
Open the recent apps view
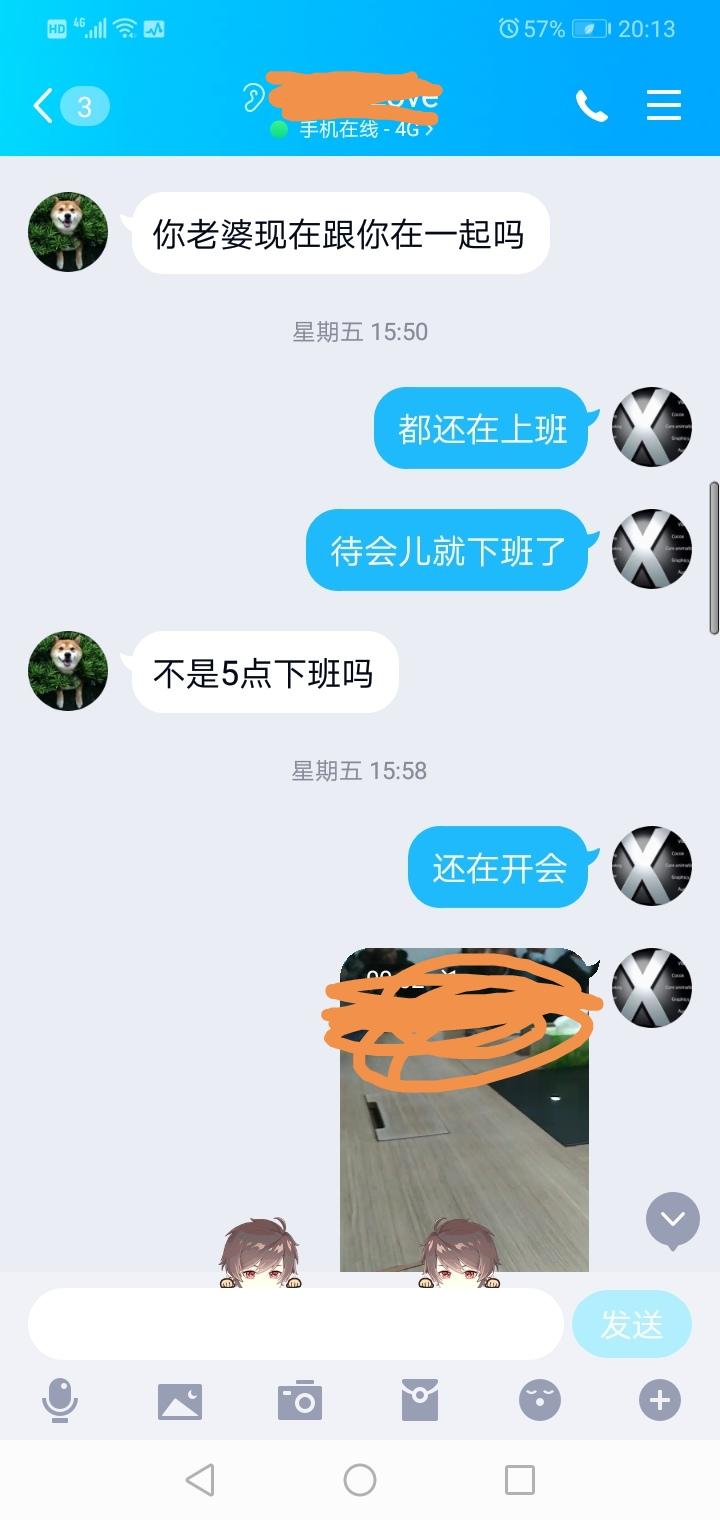click(520, 1480)
